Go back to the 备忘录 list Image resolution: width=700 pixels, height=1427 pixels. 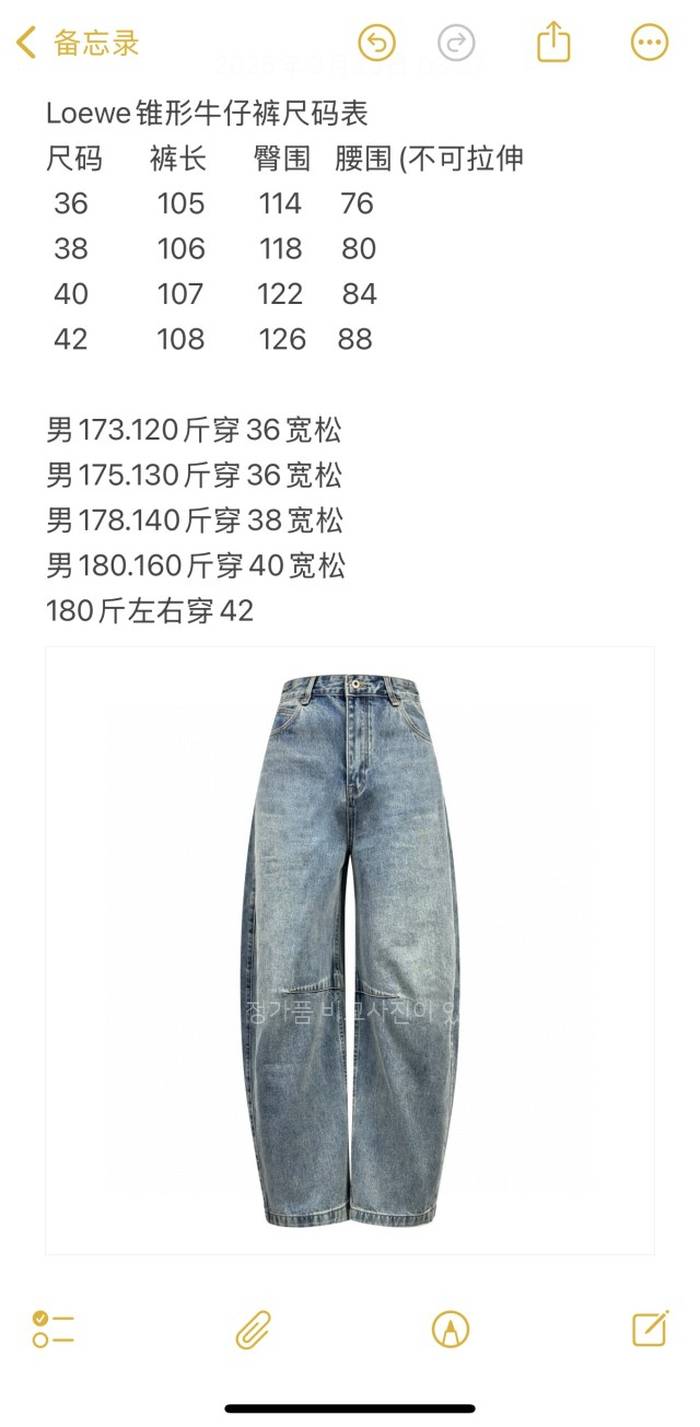tap(78, 43)
